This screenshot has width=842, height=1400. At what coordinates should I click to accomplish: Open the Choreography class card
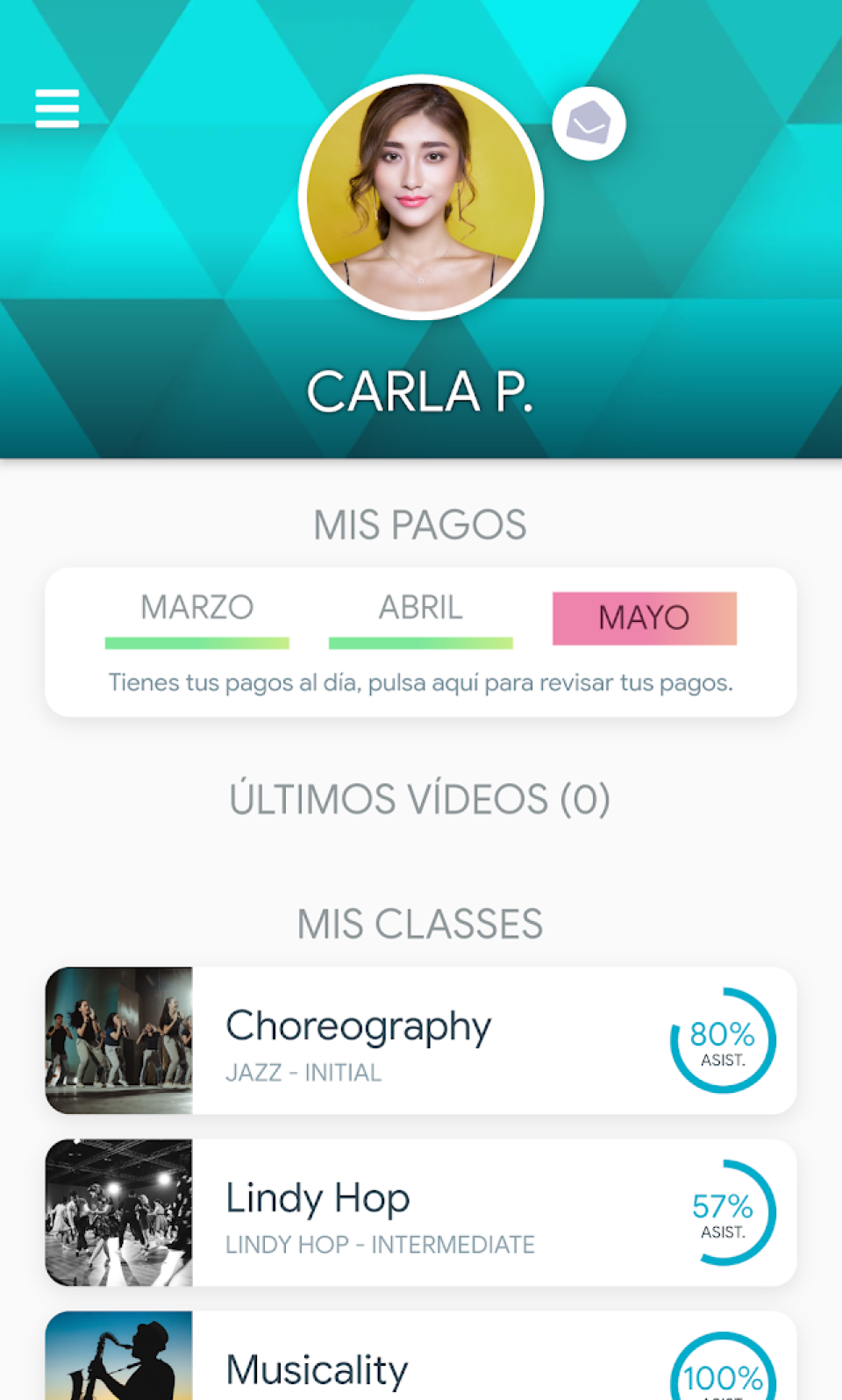[420, 1040]
